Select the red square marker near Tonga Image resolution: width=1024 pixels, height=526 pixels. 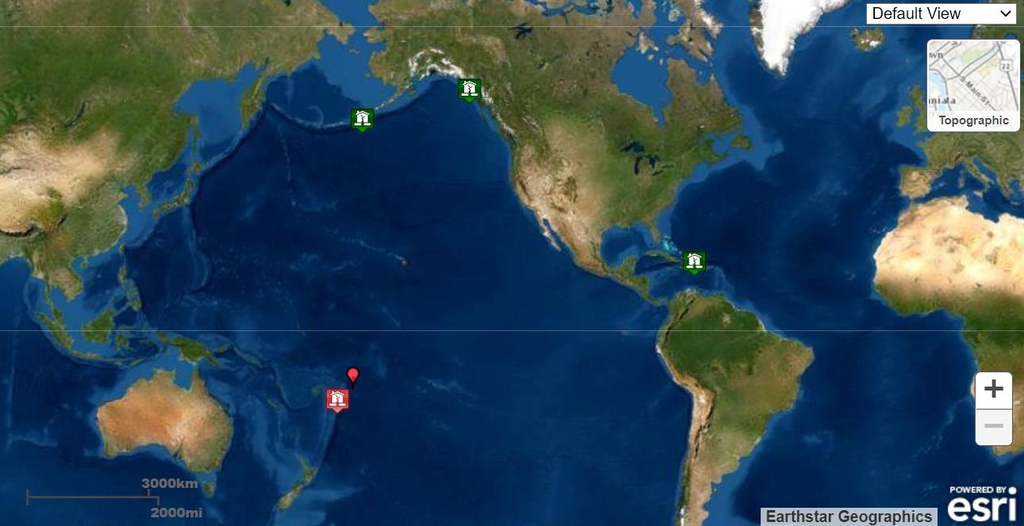click(x=338, y=400)
